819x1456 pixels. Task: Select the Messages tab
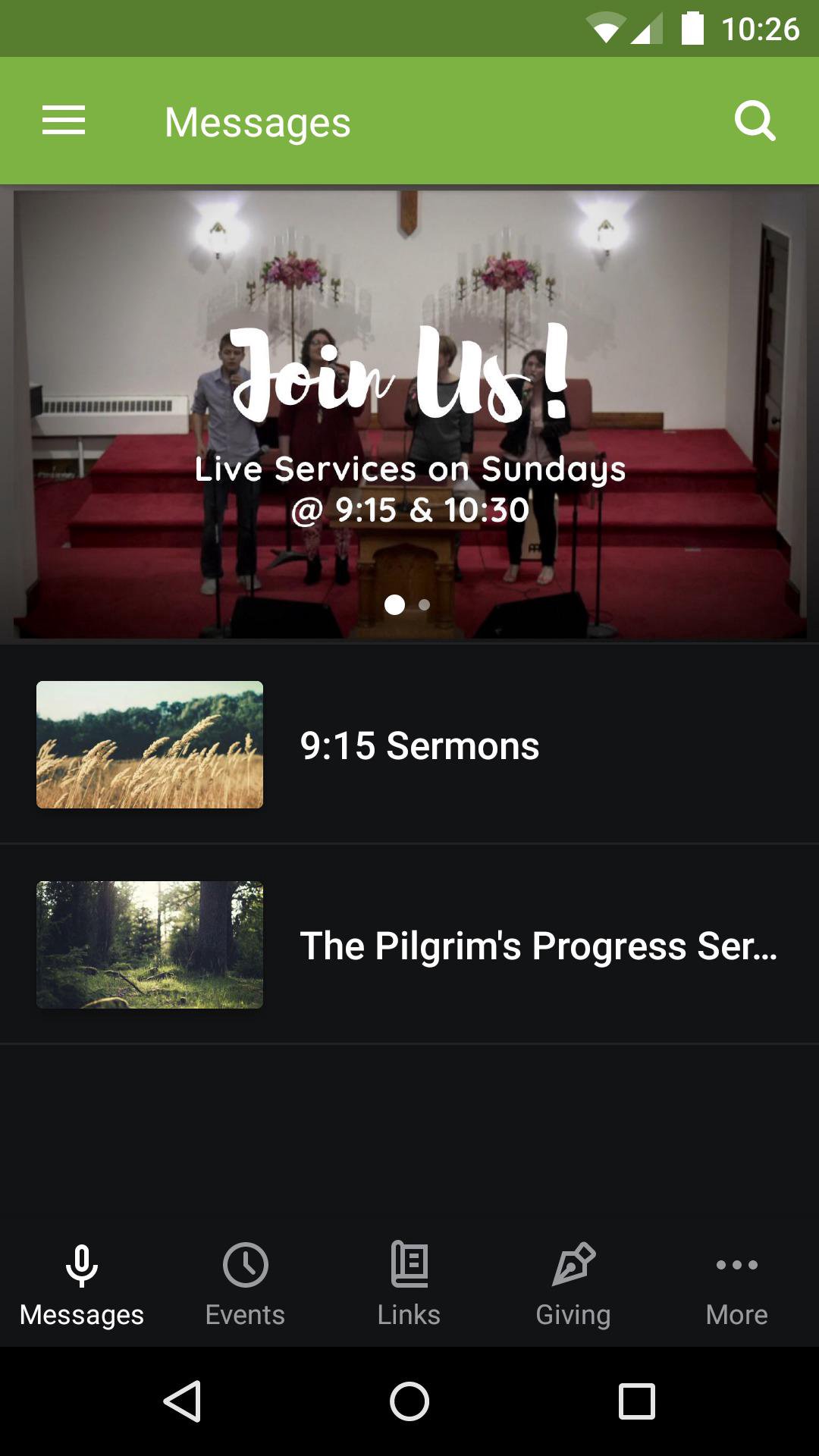tap(82, 1283)
